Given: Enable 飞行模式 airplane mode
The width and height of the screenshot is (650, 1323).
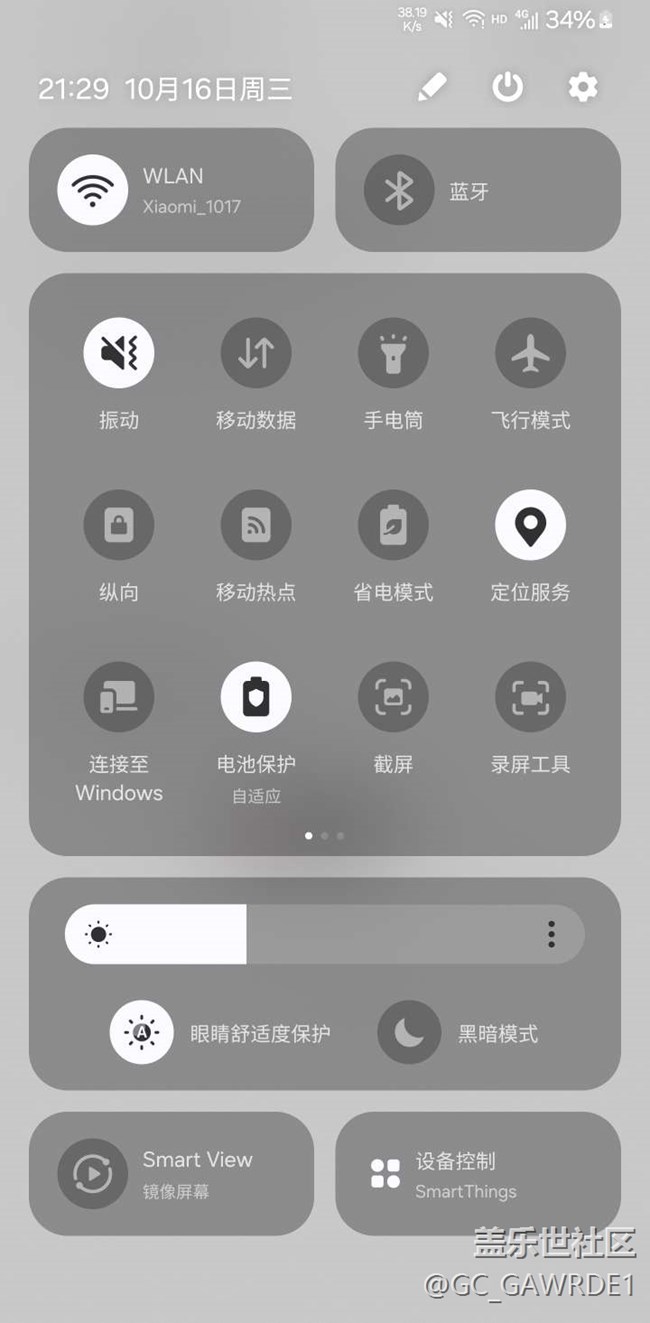Looking at the screenshot, I should pos(530,353).
